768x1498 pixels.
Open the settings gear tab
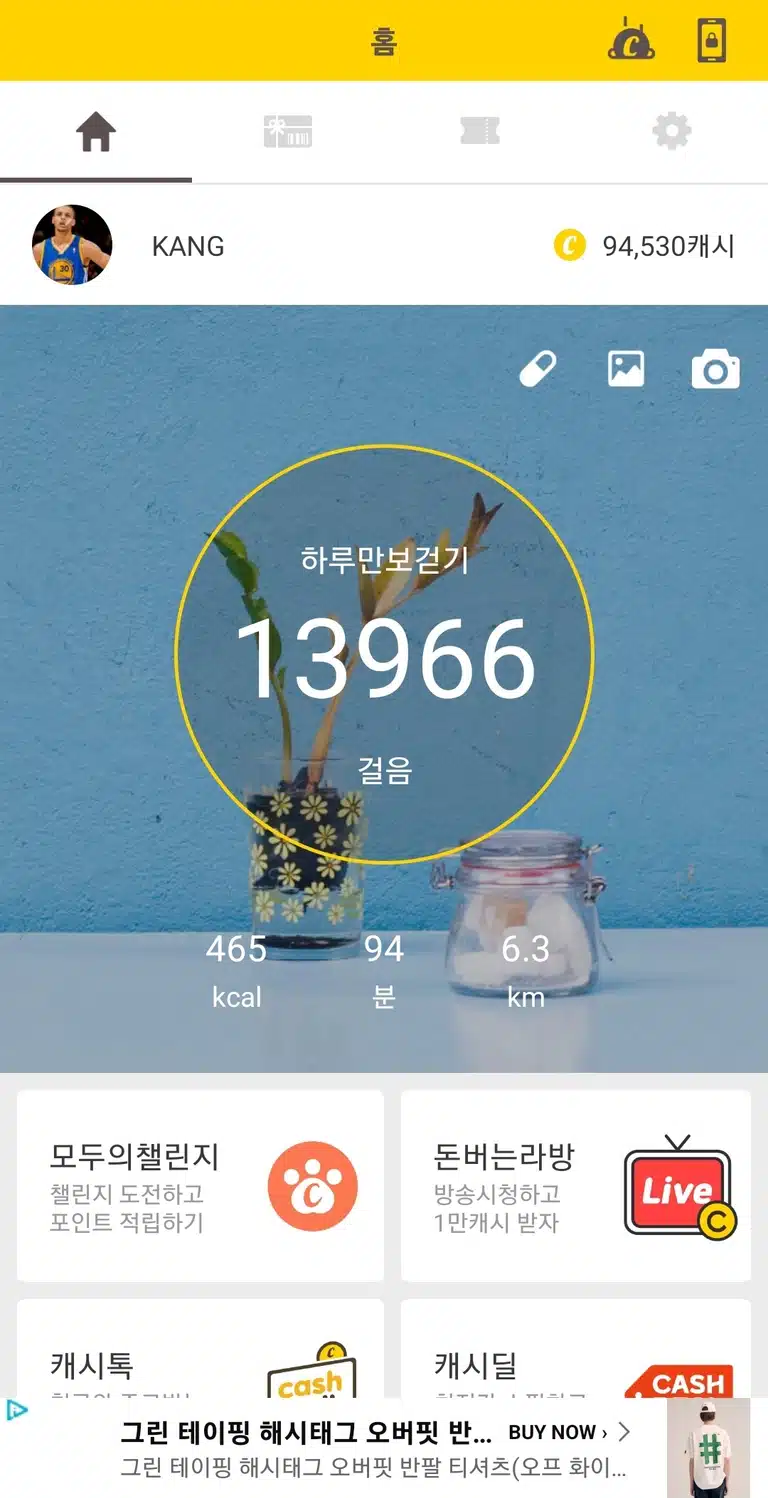[x=672, y=131]
